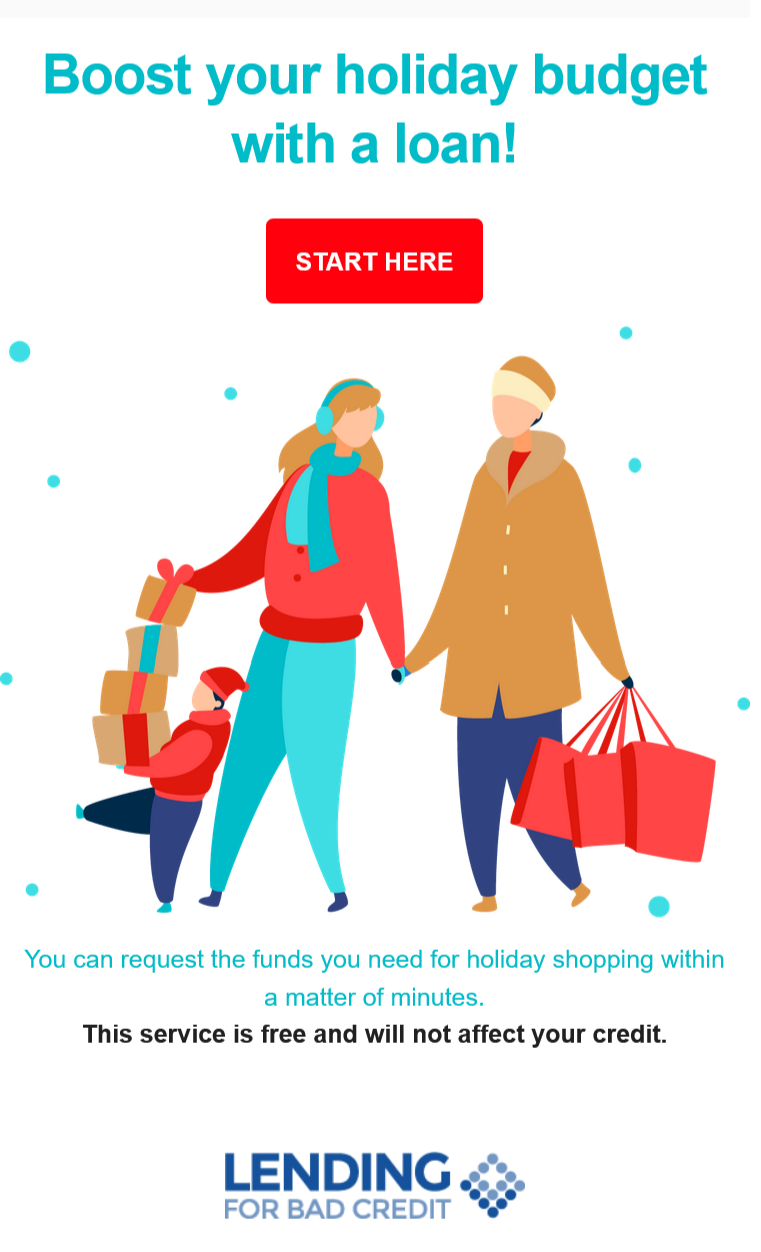Tap the START HERE button
This screenshot has width=761, height=1252.
click(374, 261)
